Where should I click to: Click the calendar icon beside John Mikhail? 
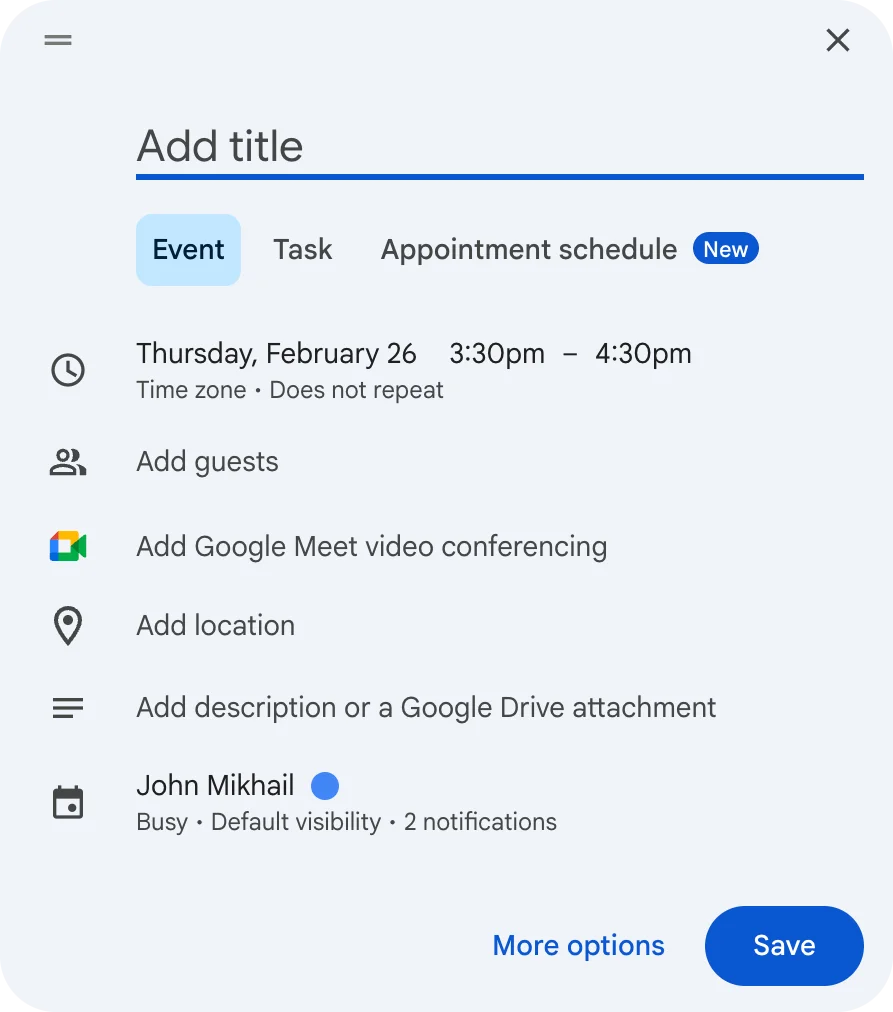66,801
